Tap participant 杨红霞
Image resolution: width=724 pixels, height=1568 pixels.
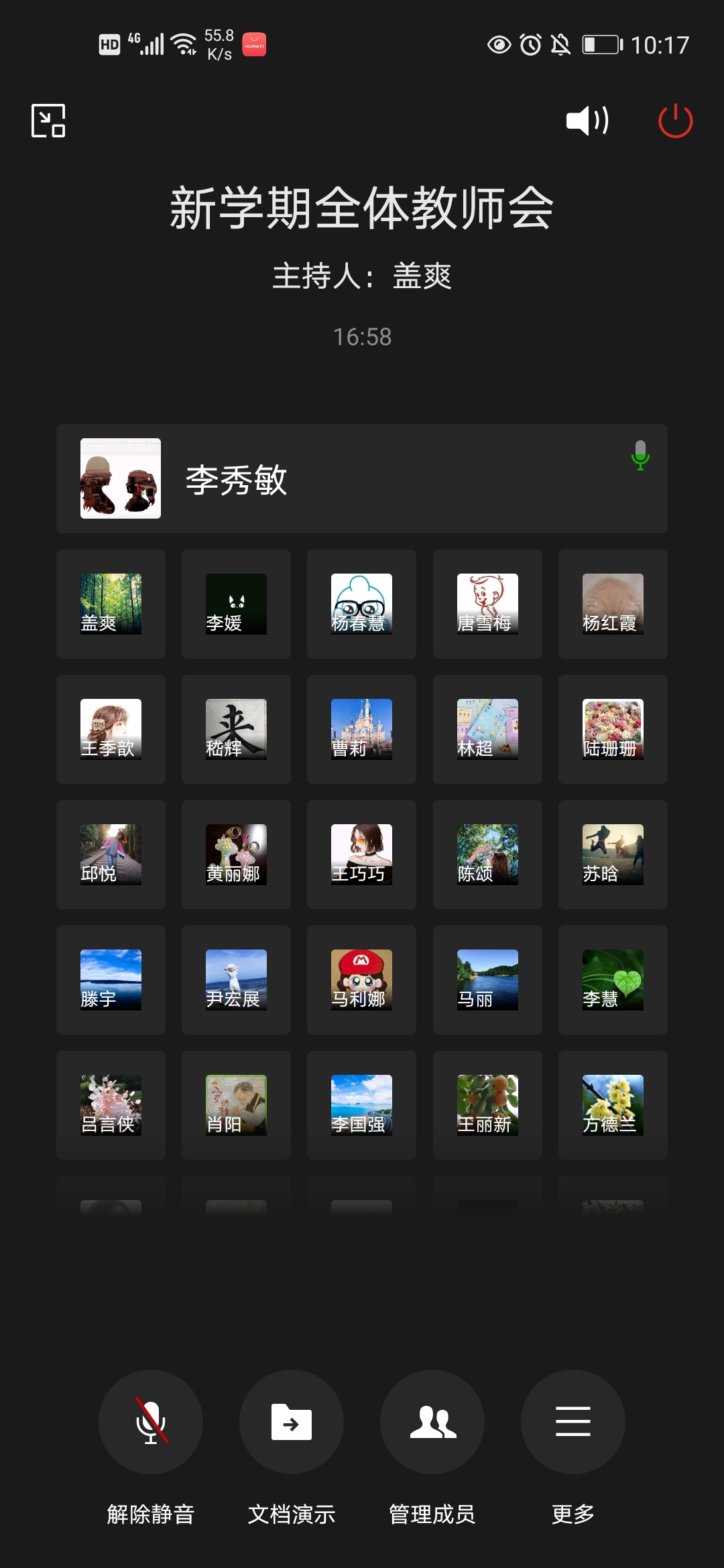tap(613, 604)
